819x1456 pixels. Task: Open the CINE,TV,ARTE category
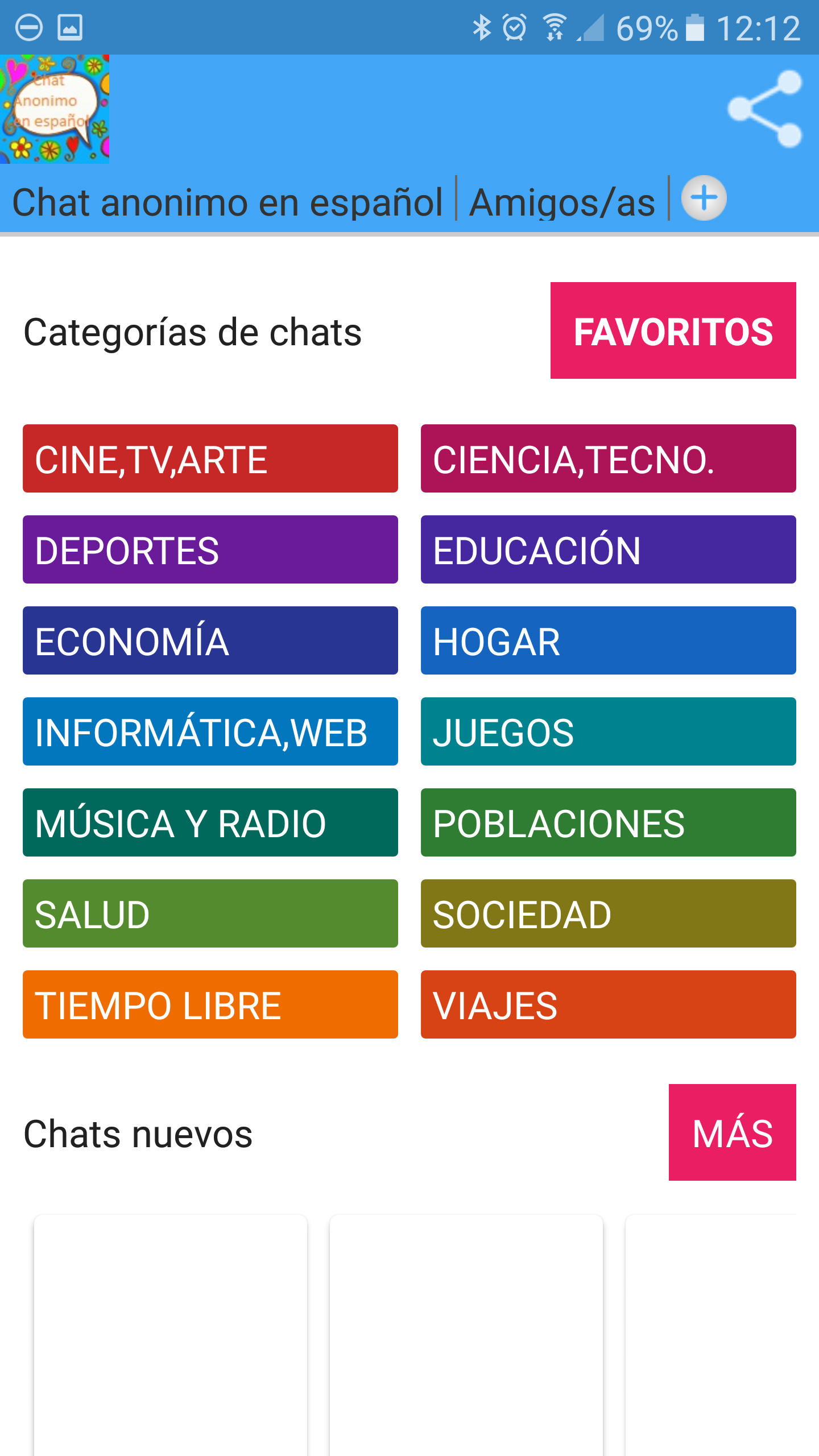[x=210, y=458]
